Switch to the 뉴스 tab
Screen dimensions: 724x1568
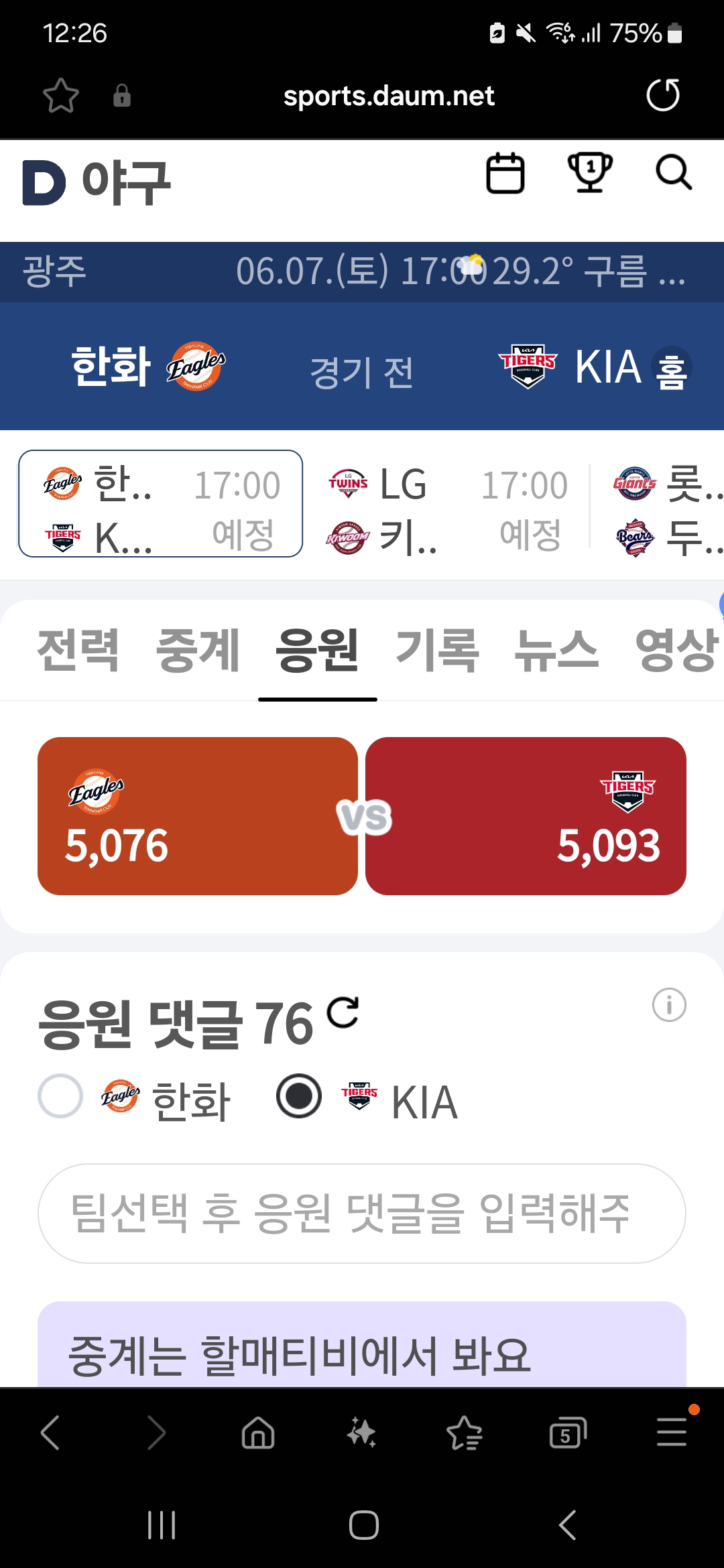point(556,651)
